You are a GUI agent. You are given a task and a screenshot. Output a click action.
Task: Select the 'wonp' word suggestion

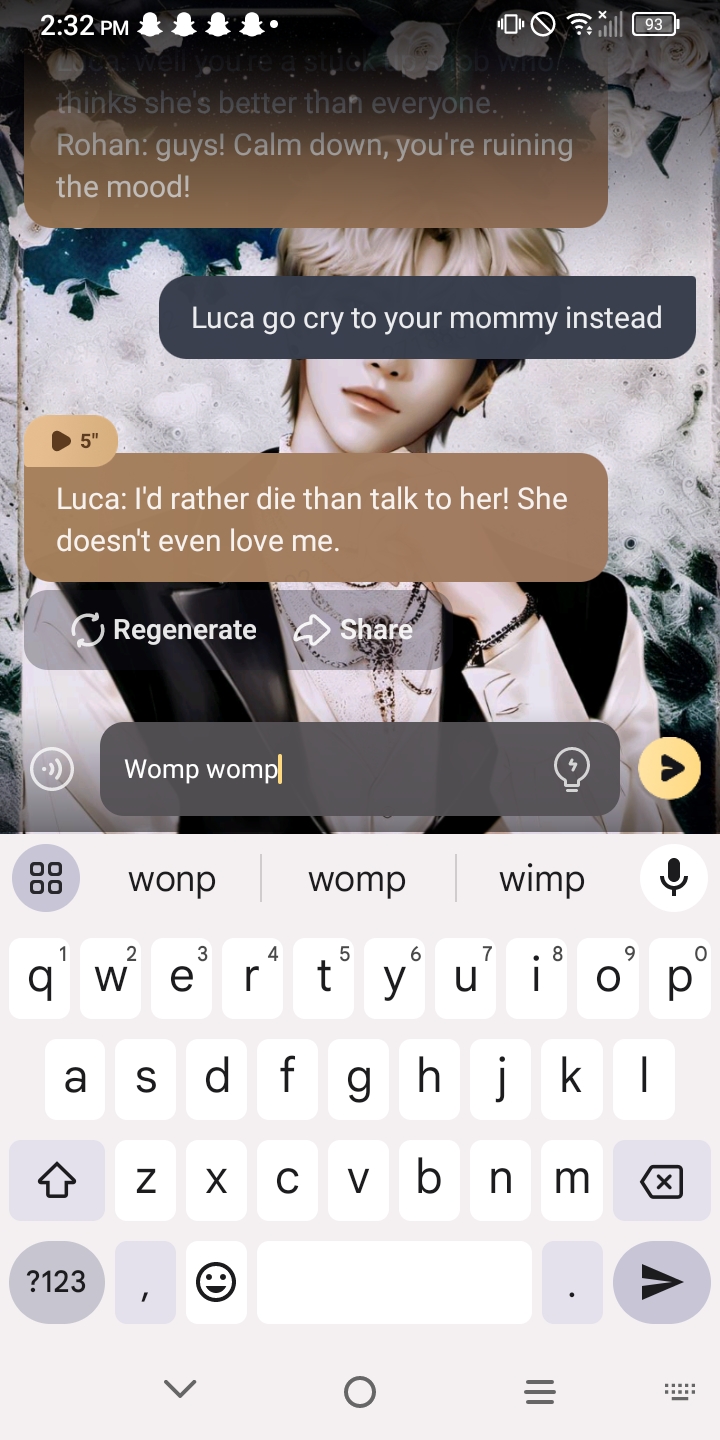coord(172,879)
